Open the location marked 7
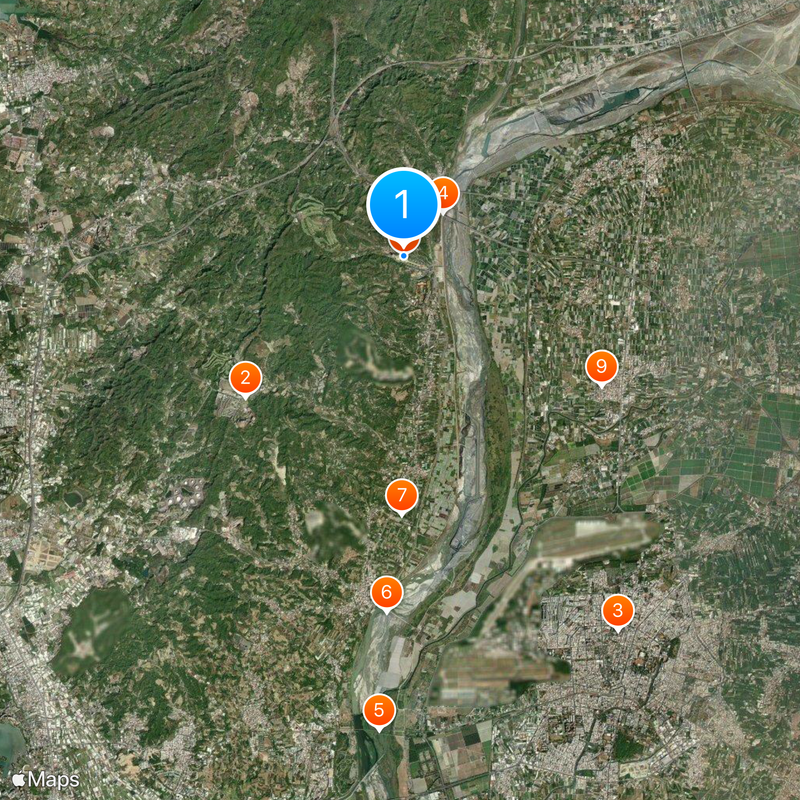The height and width of the screenshot is (800, 800). [x=401, y=494]
